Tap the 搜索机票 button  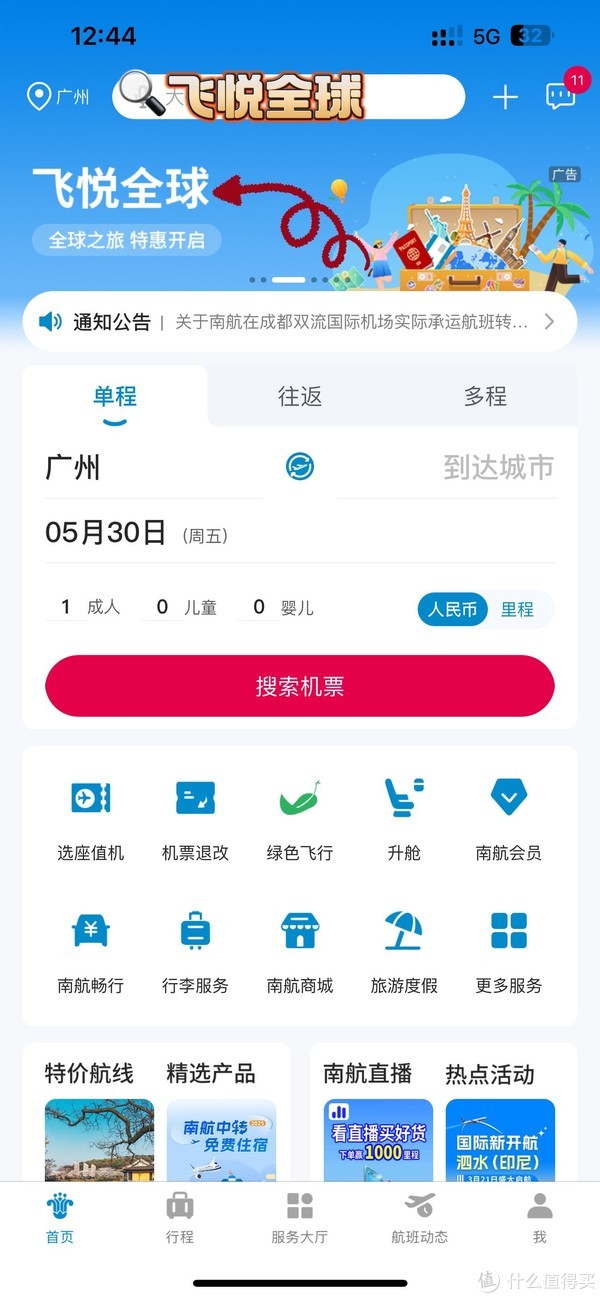coord(300,686)
